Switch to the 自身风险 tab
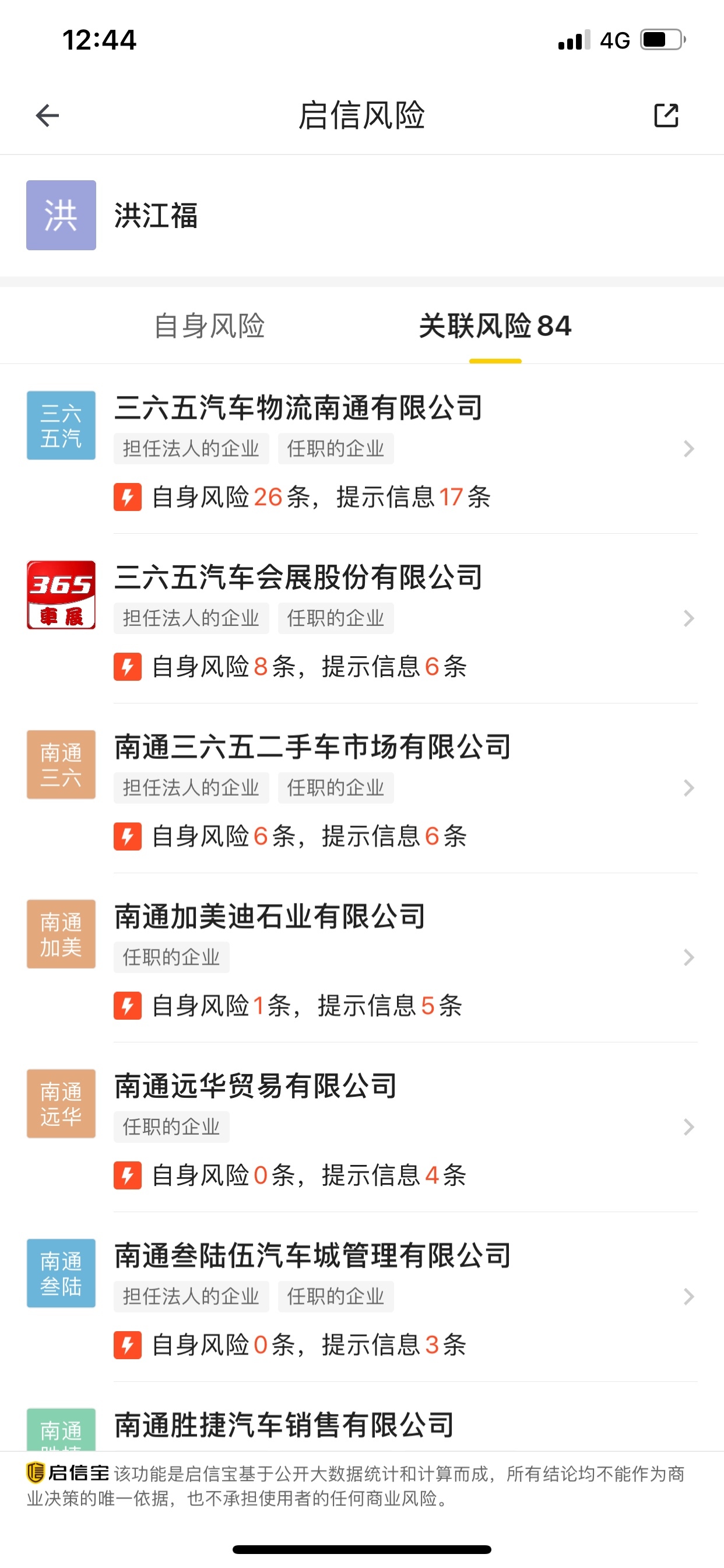Image resolution: width=724 pixels, height=1568 pixels. click(x=209, y=325)
